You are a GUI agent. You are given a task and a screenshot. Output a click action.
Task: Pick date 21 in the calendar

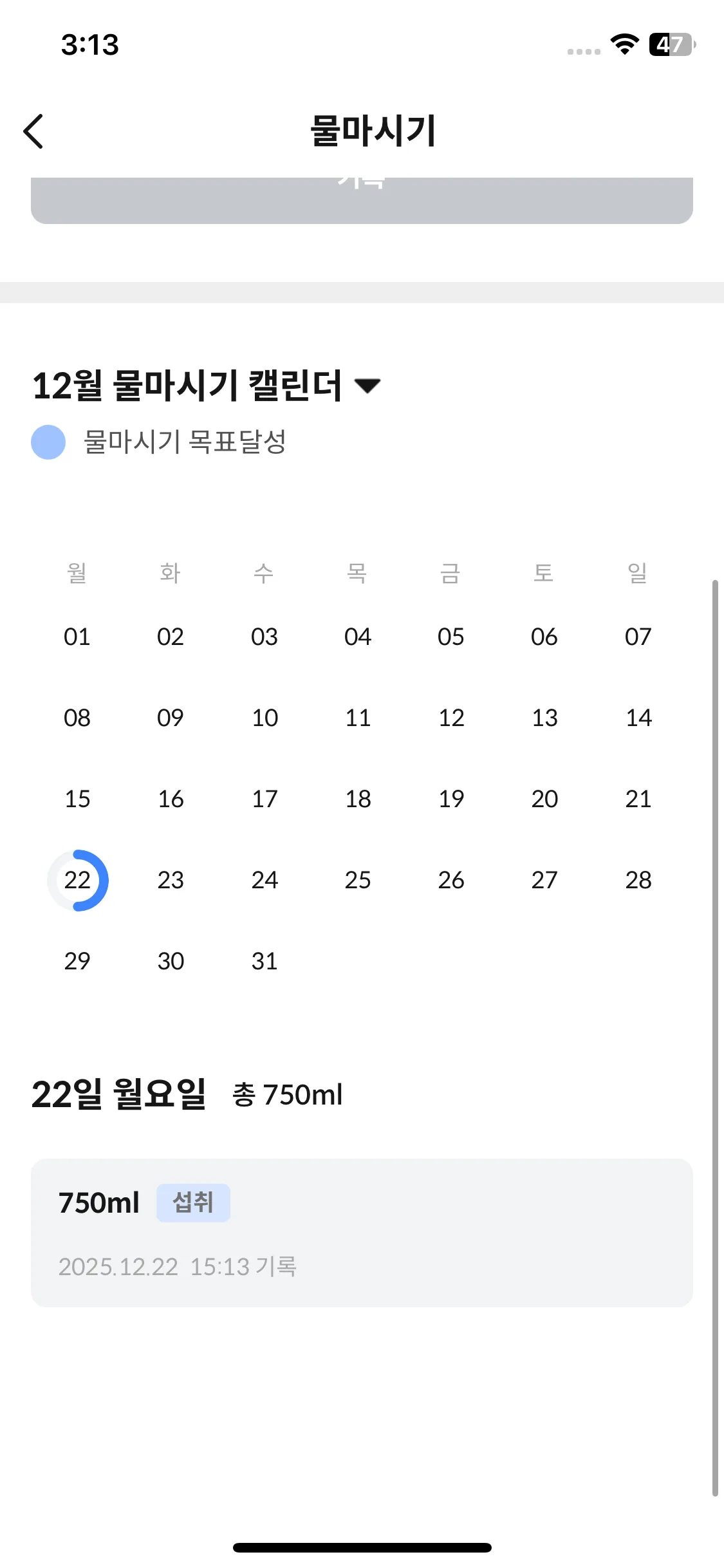[638, 799]
